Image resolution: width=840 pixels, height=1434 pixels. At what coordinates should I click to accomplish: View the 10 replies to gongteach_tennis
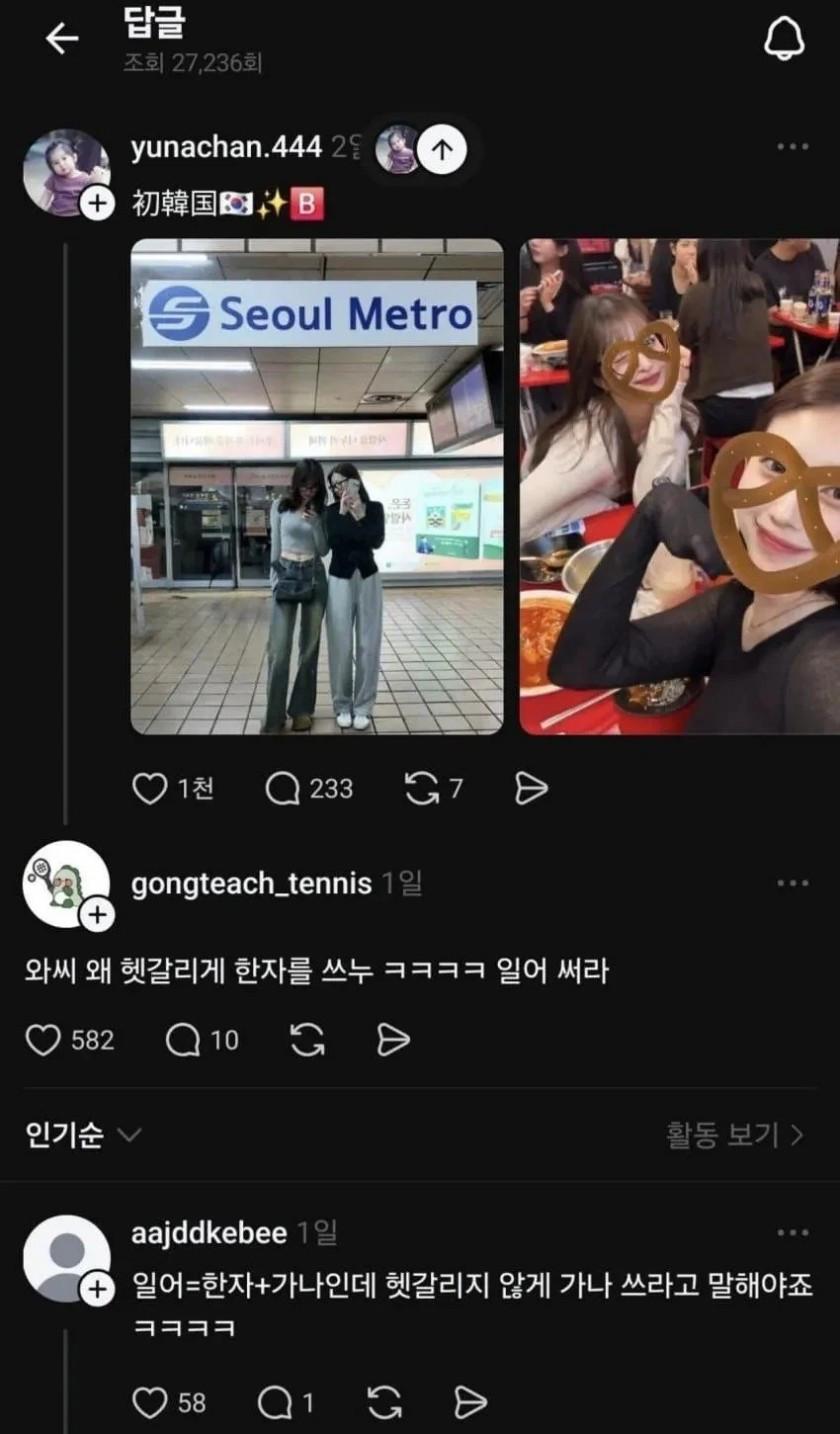202,1040
